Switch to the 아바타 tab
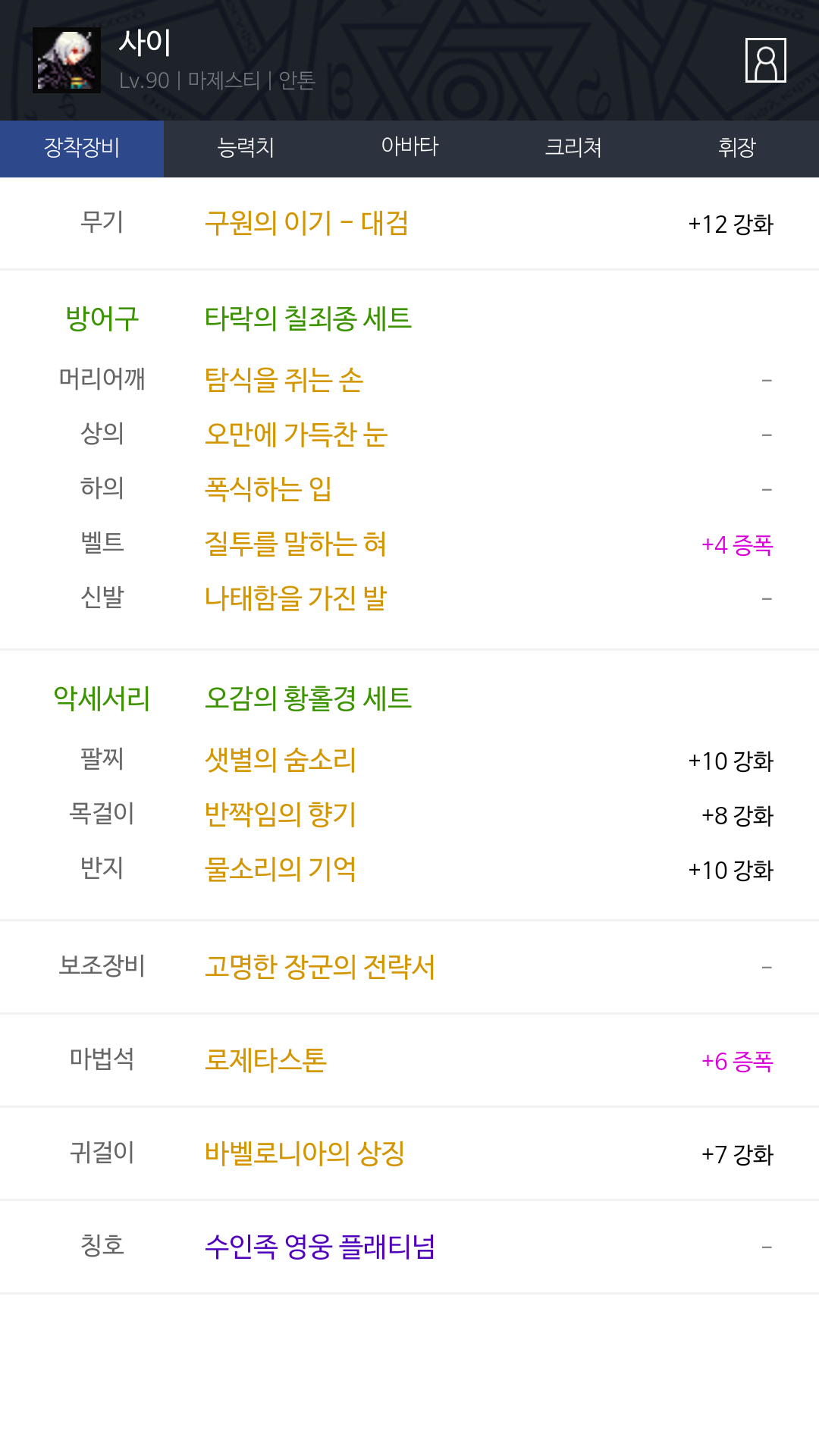Image resolution: width=819 pixels, height=1456 pixels. 409,147
